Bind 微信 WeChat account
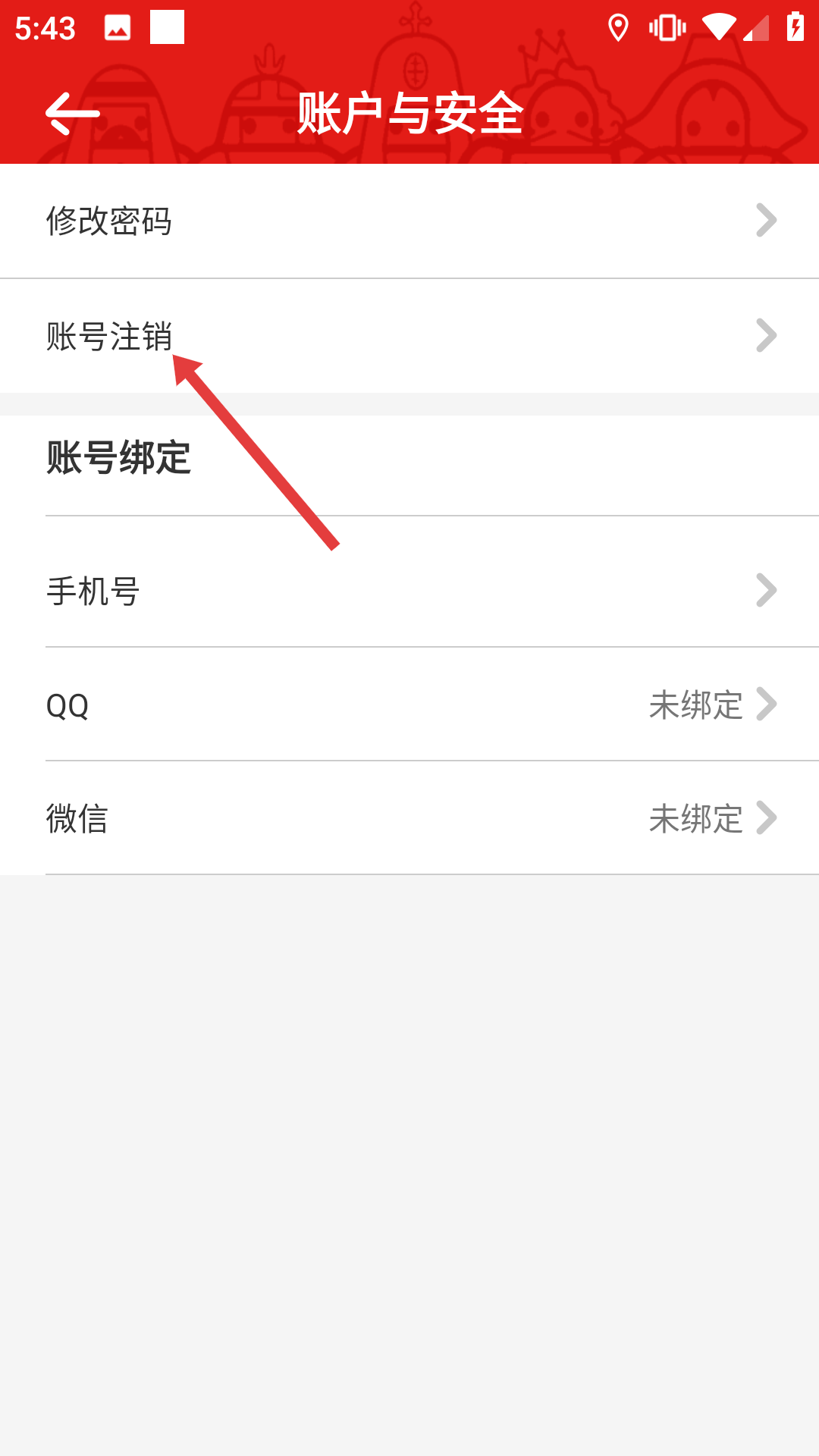This screenshot has height=1456, width=819. tap(409, 819)
